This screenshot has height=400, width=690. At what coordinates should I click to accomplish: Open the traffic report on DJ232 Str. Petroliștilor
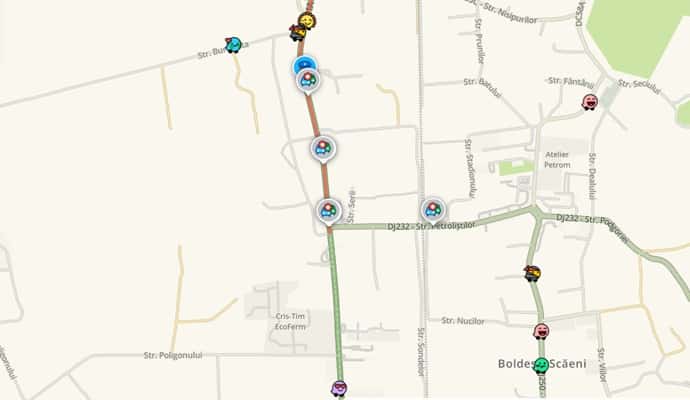(433, 210)
